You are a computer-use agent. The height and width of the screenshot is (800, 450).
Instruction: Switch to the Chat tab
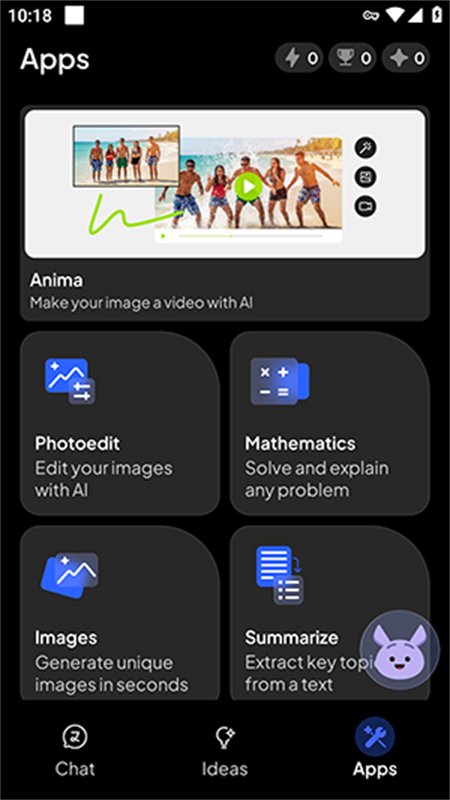click(x=75, y=751)
